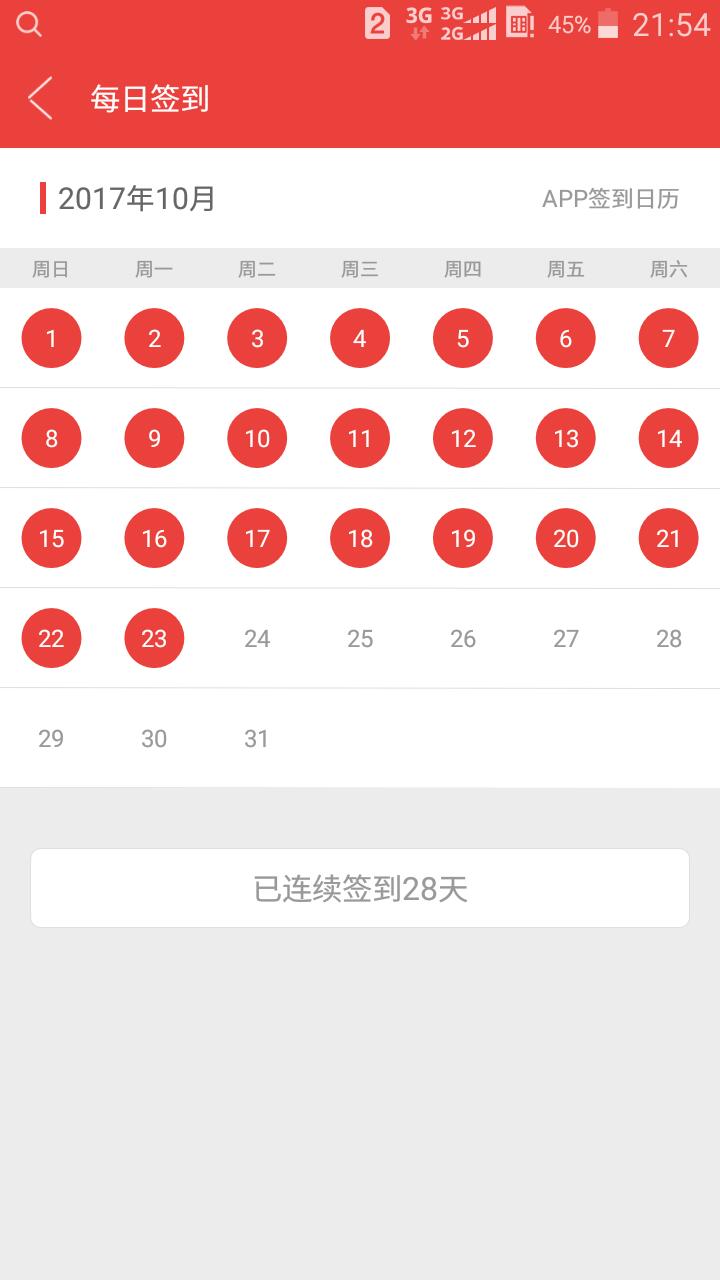The image size is (720, 1280).
Task: Select date 24 in the calendar
Action: click(257, 638)
